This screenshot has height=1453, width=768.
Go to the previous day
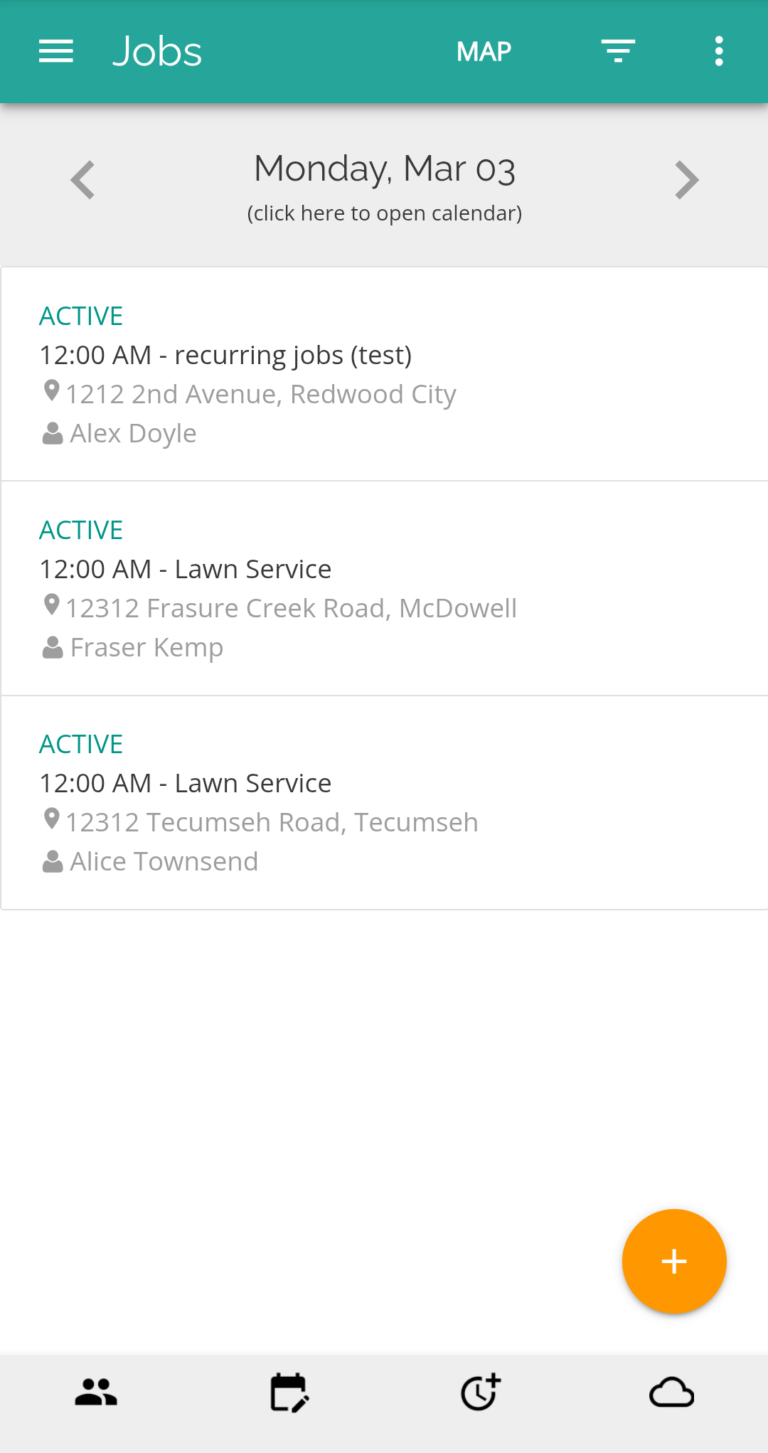tap(83, 180)
